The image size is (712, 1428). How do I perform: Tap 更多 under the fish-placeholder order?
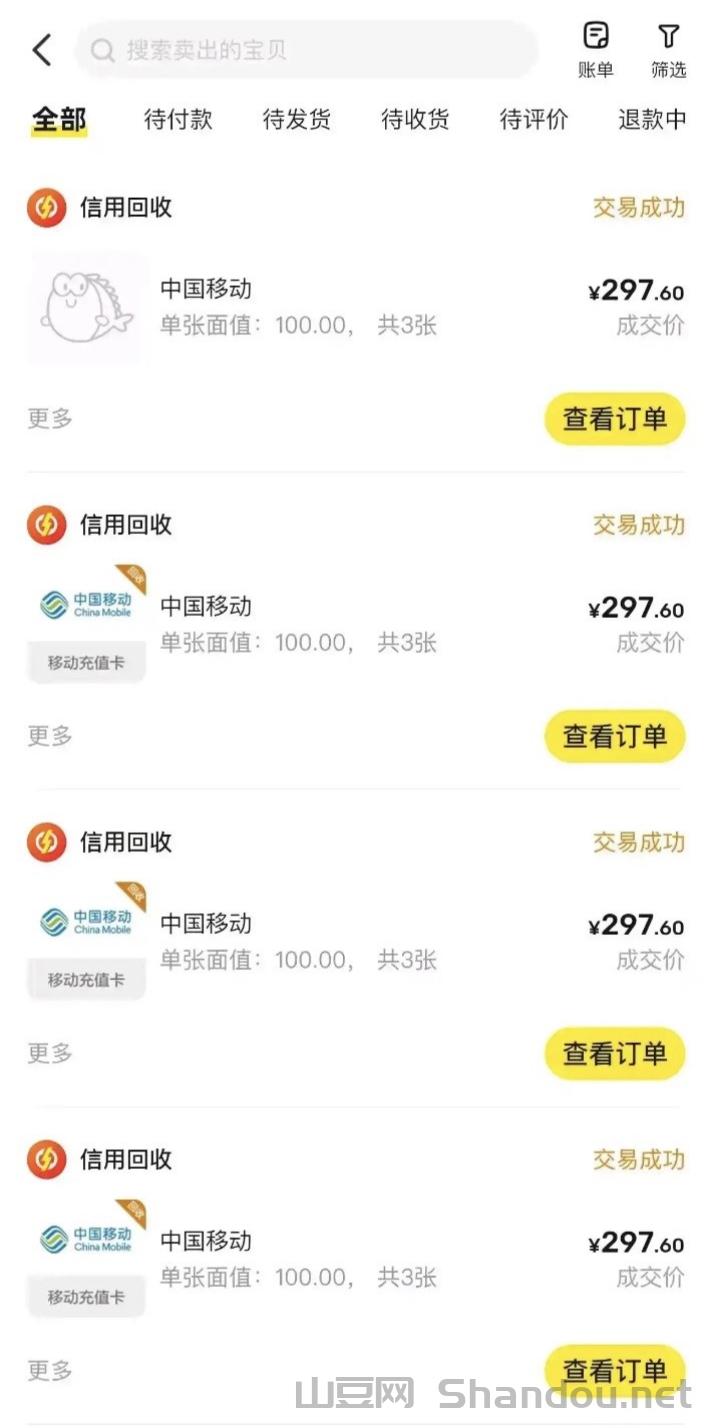(x=50, y=418)
